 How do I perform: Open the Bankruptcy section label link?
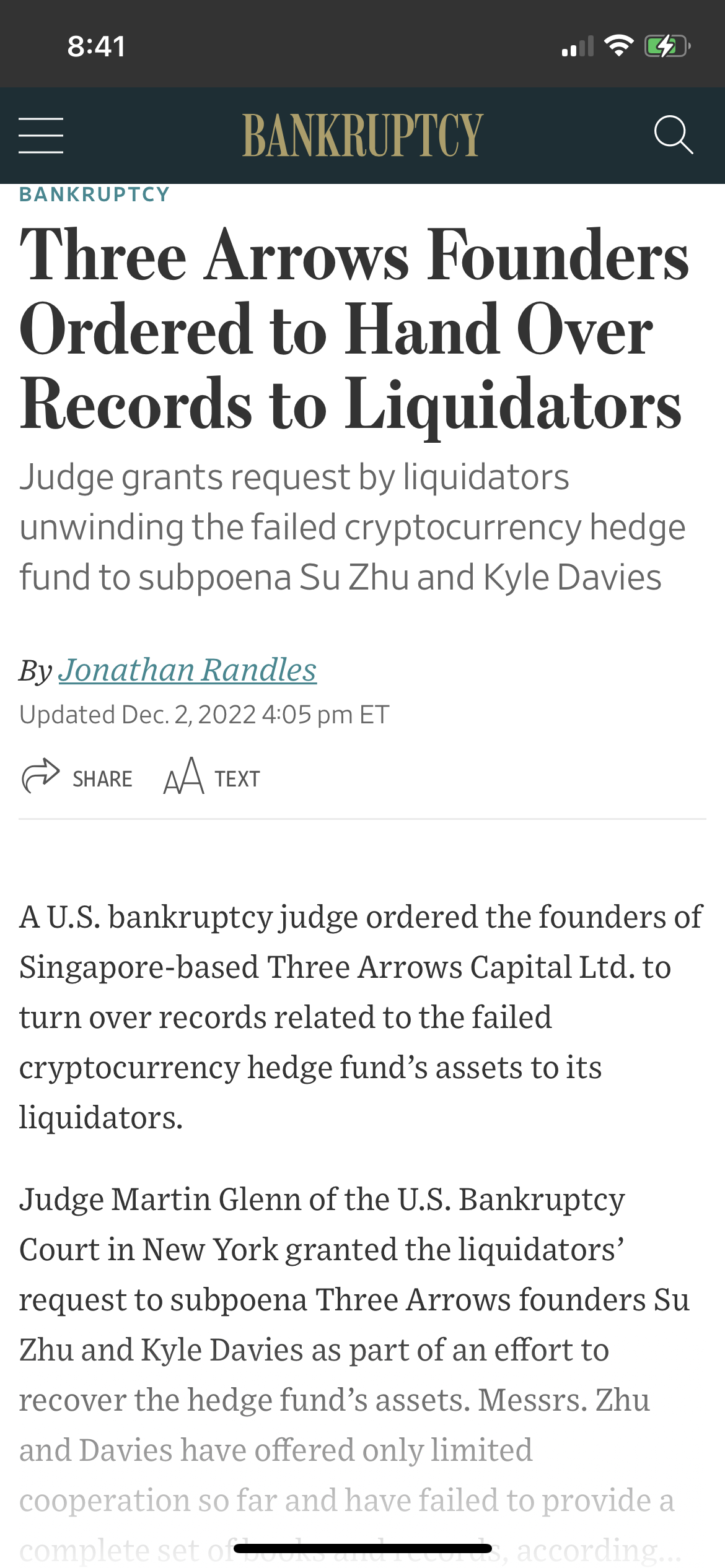94,194
